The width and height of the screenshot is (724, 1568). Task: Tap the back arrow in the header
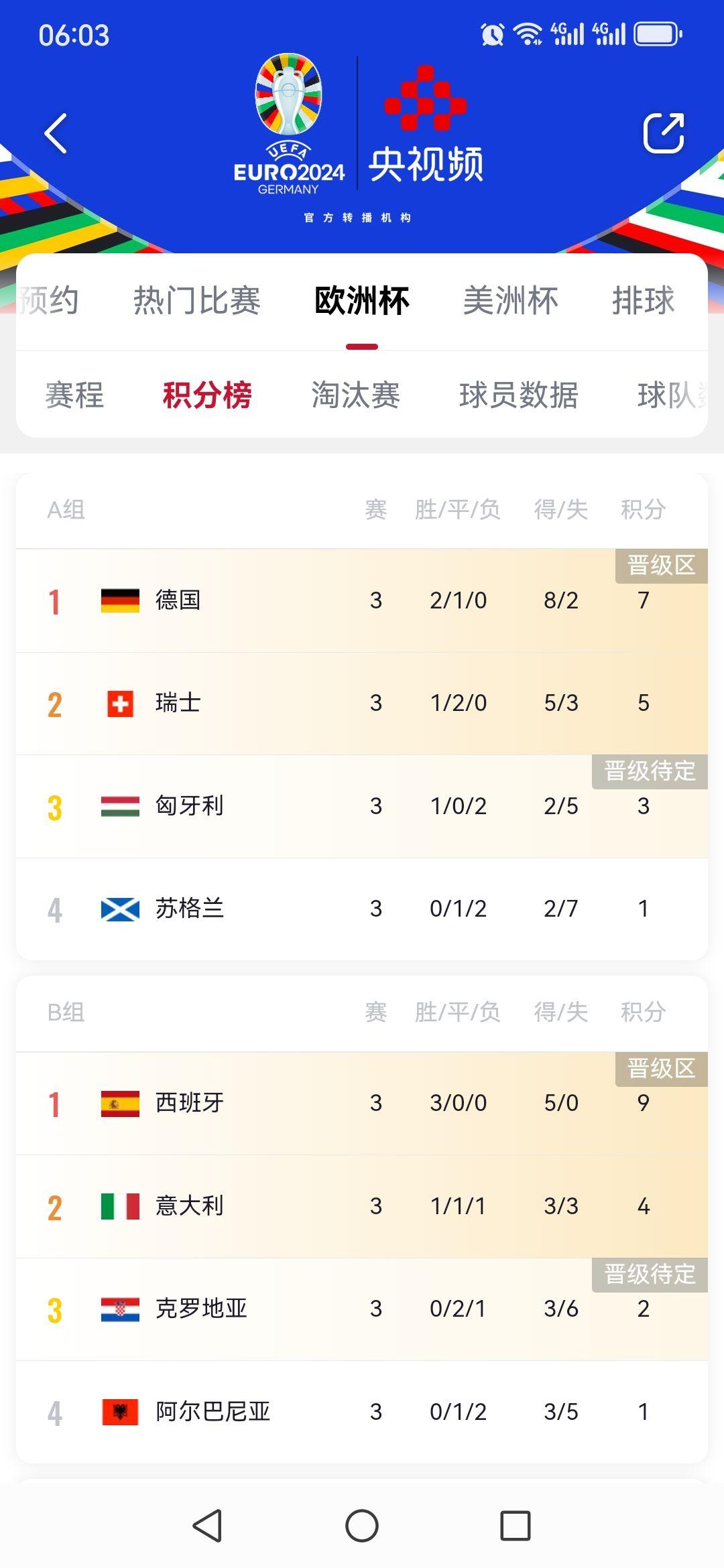[56, 133]
